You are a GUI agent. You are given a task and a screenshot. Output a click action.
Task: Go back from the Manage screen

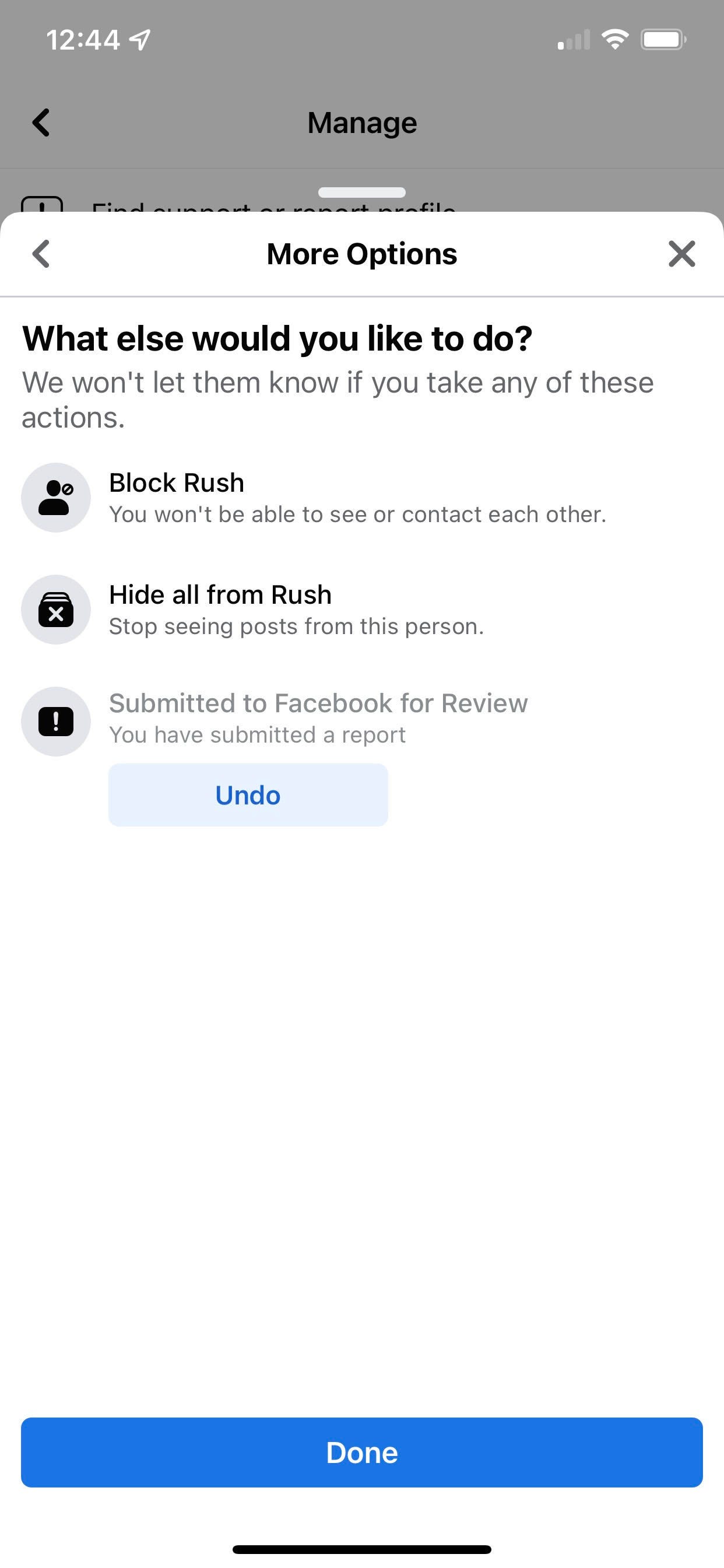tap(41, 123)
